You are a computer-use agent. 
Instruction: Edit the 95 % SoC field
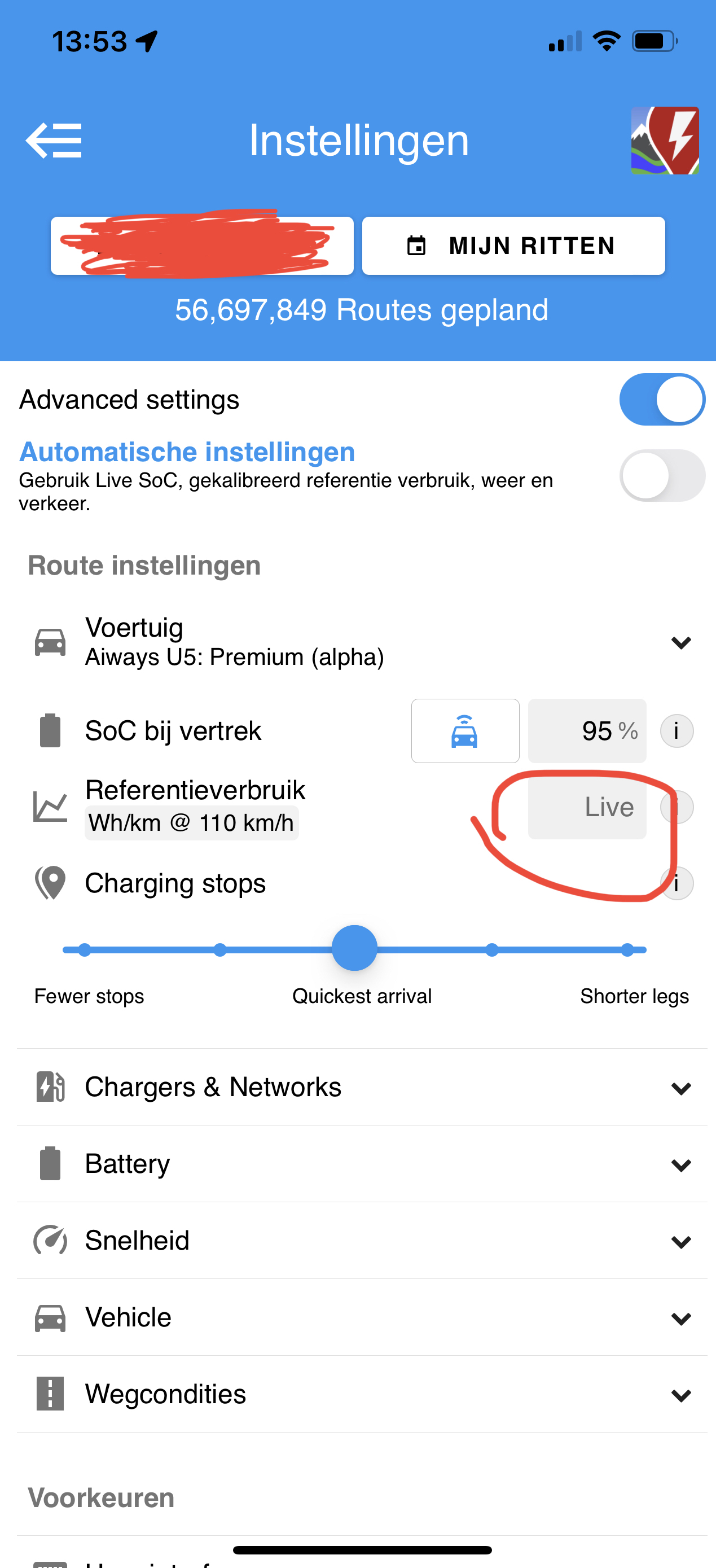point(587,730)
